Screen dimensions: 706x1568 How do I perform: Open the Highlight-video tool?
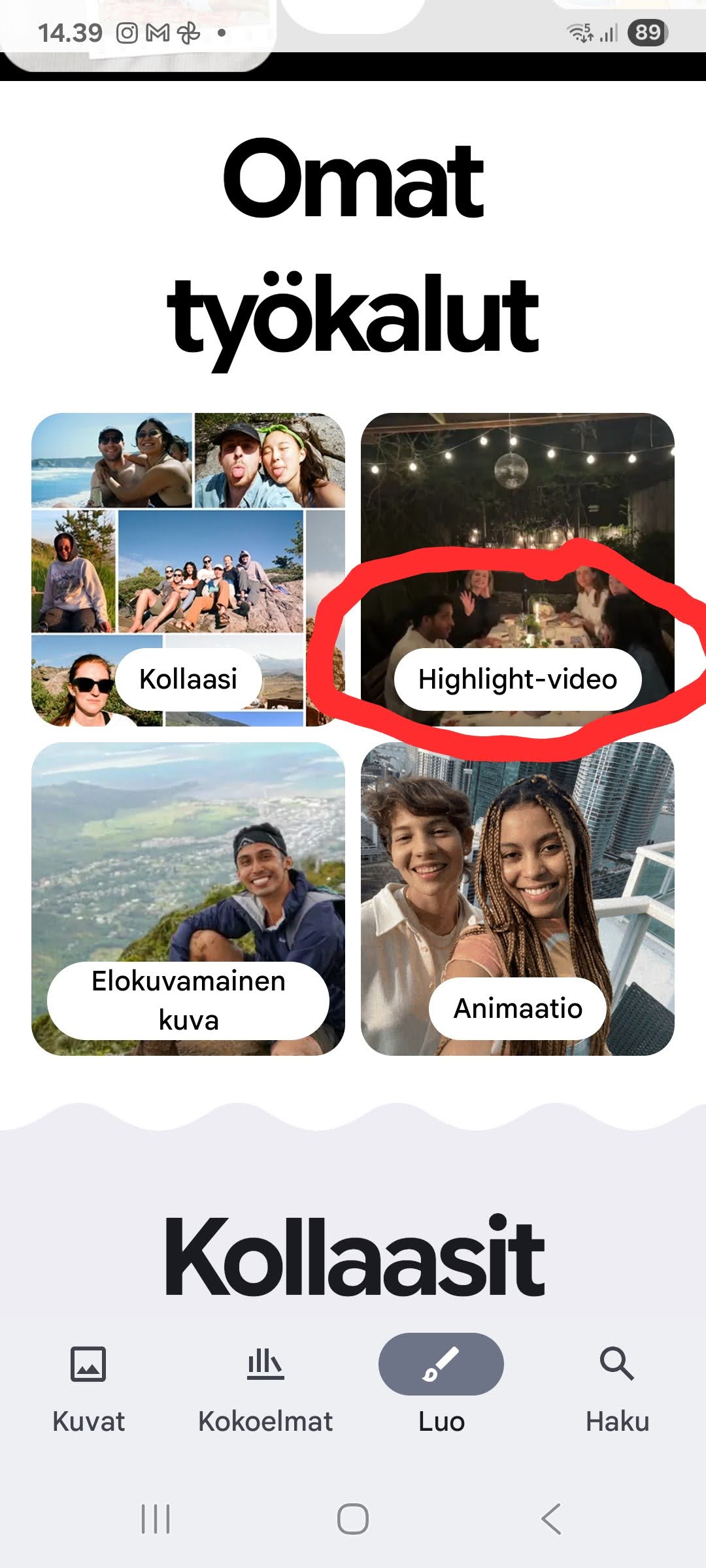pyautogui.click(x=517, y=679)
